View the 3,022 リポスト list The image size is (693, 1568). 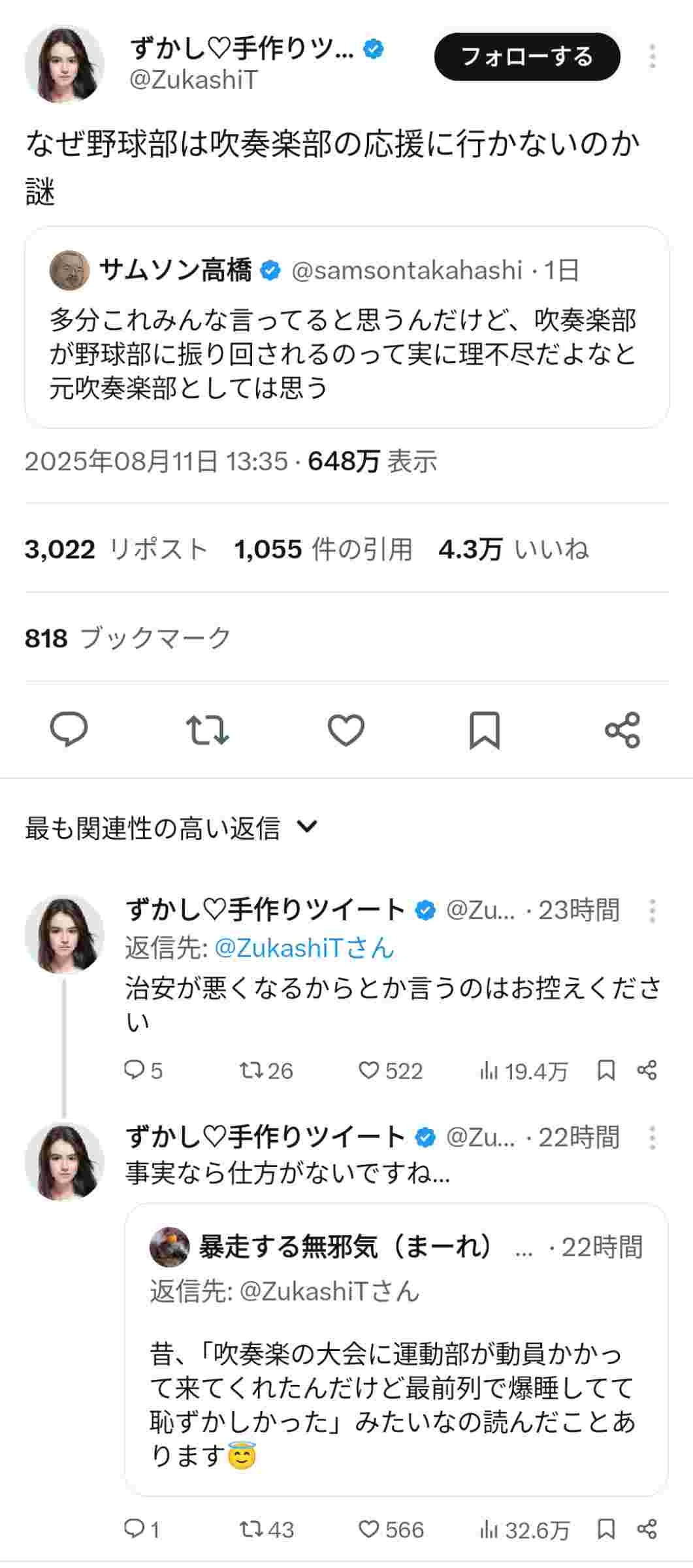coord(116,549)
